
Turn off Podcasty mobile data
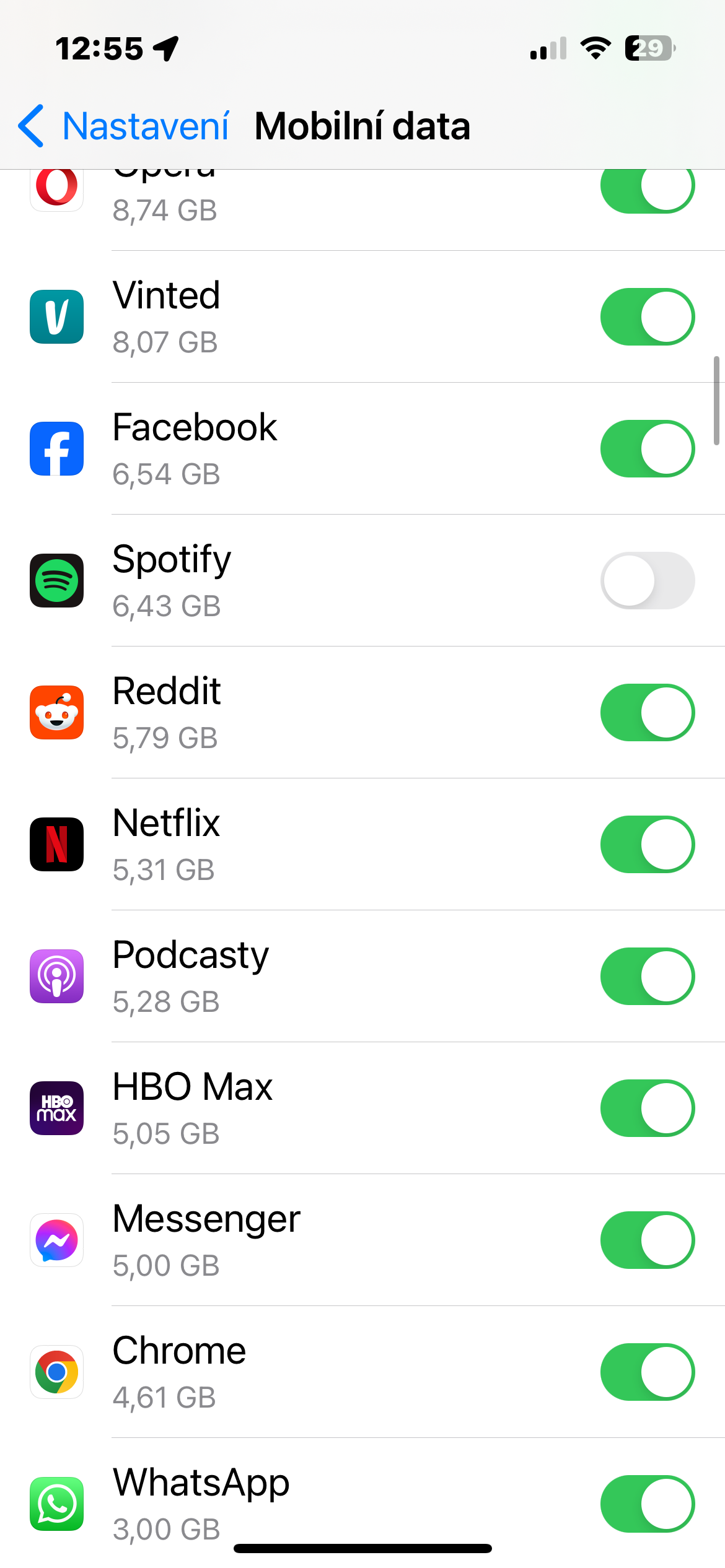click(x=647, y=977)
